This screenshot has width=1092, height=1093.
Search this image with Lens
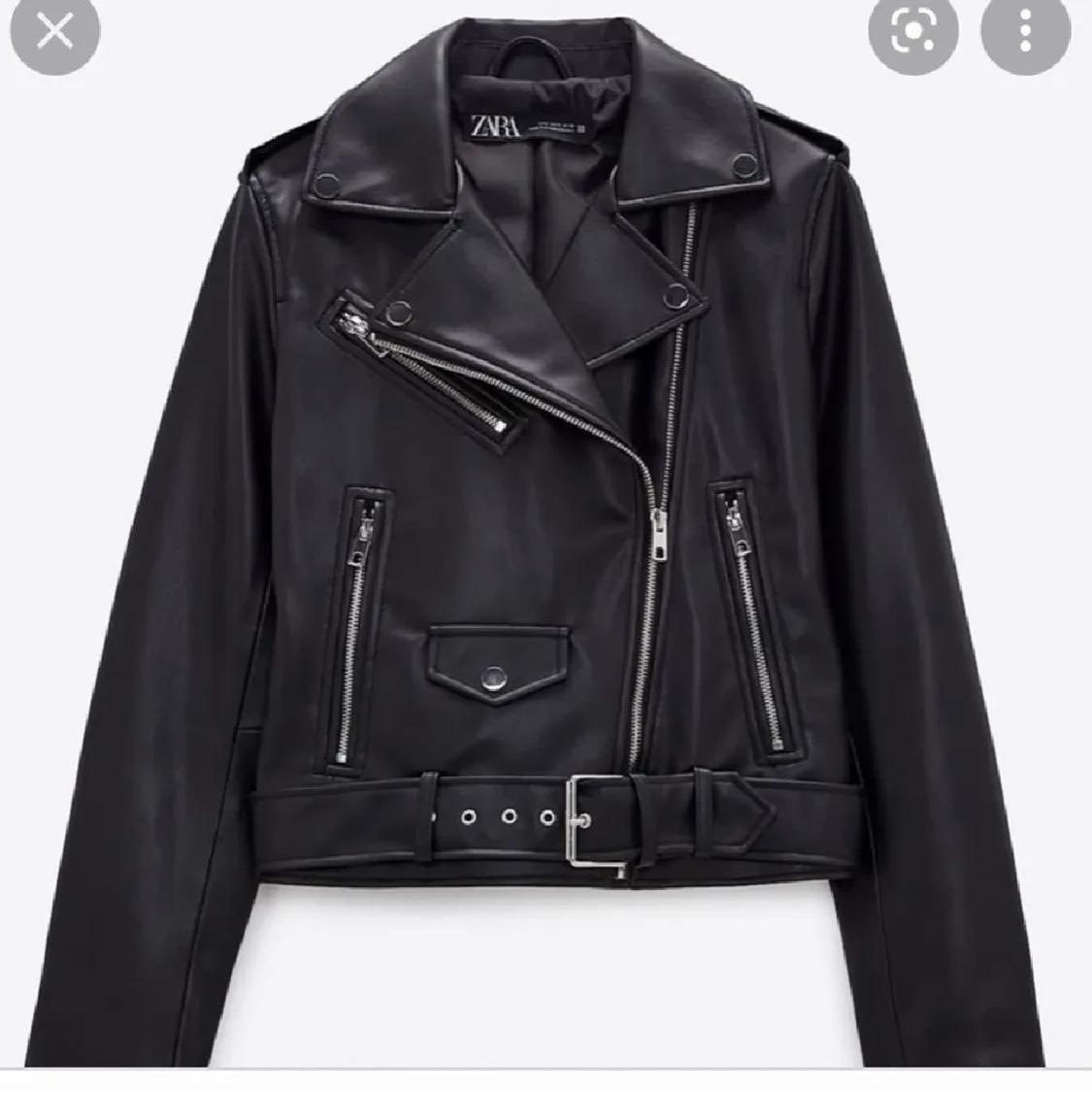pos(912,32)
